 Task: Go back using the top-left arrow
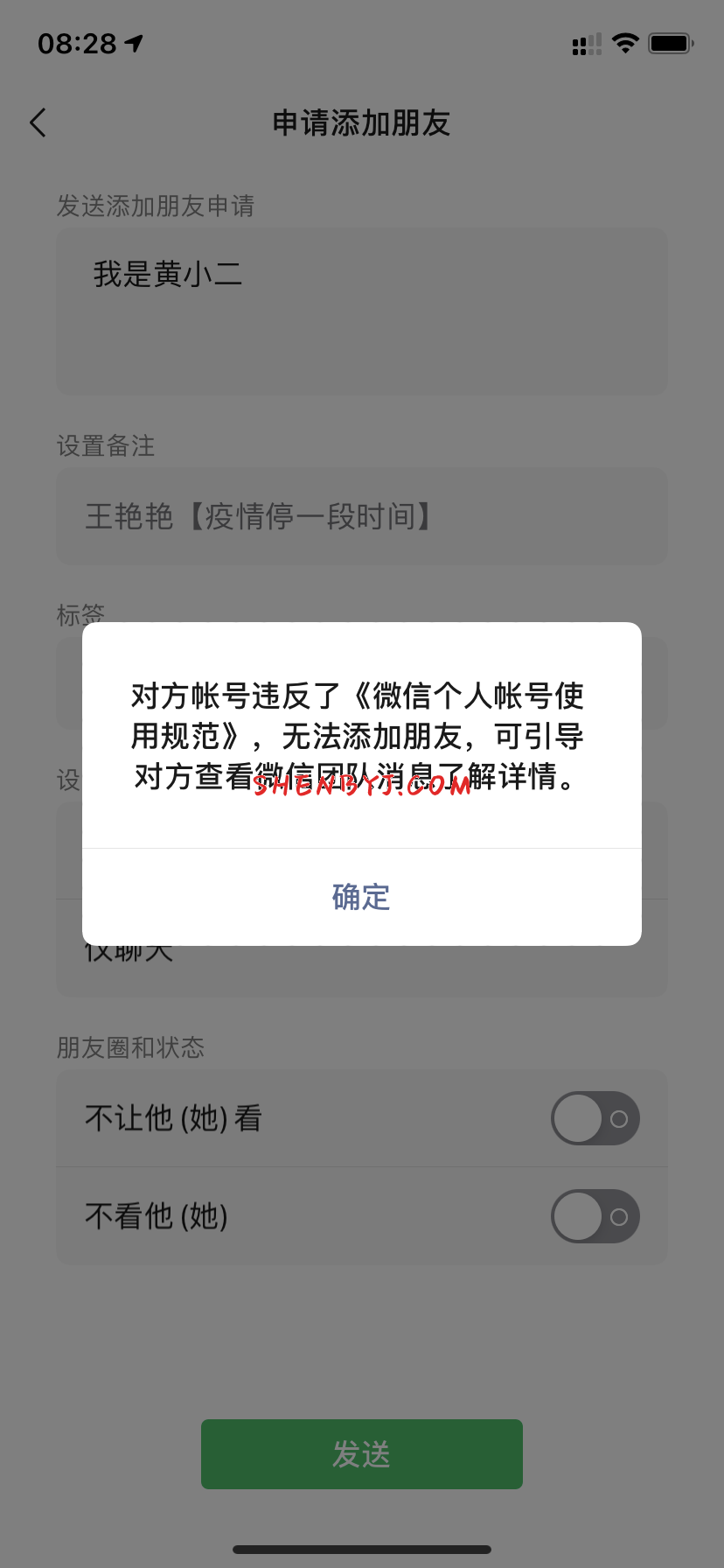click(38, 123)
